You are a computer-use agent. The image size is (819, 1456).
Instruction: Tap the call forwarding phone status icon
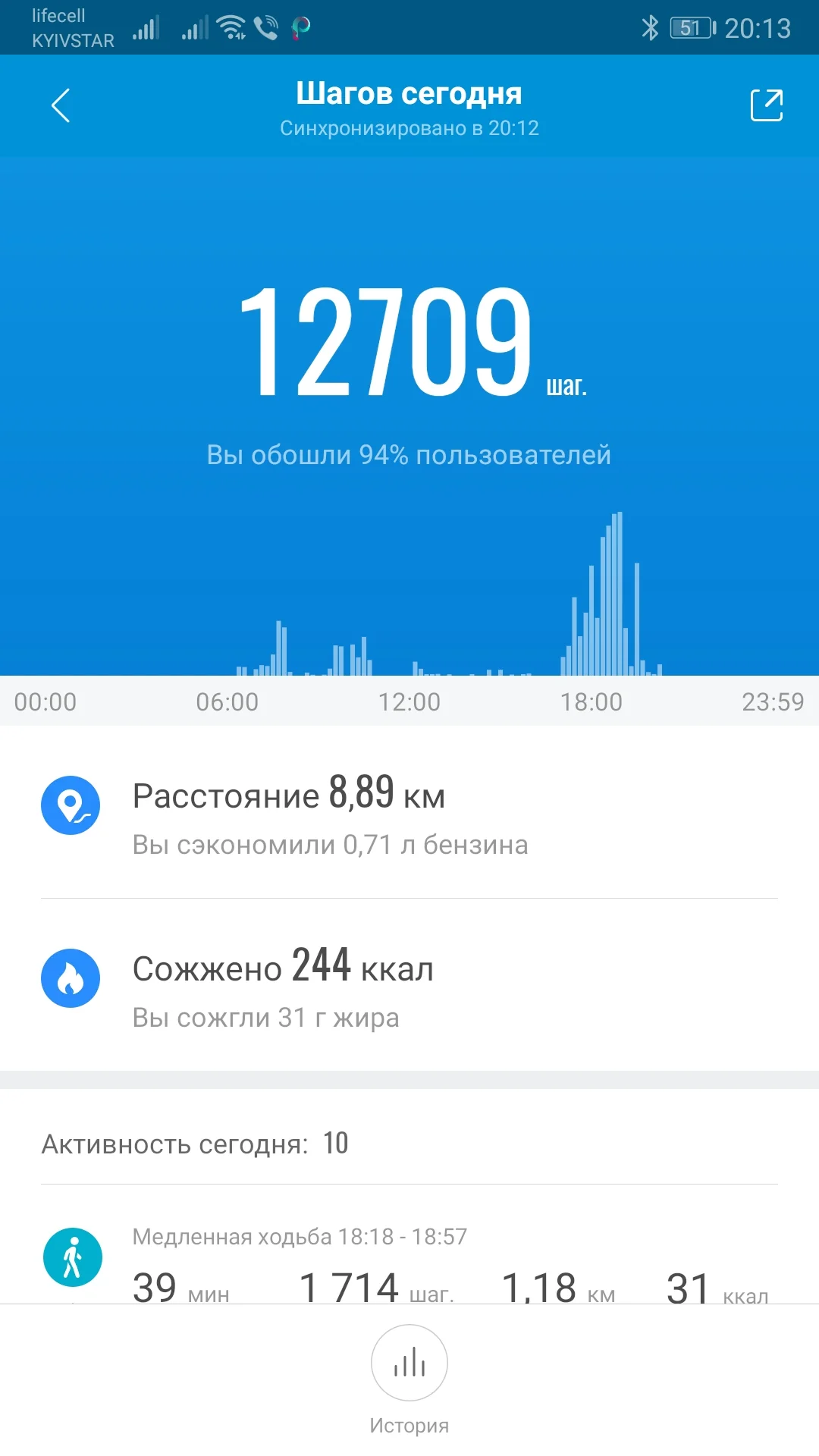coord(265,28)
